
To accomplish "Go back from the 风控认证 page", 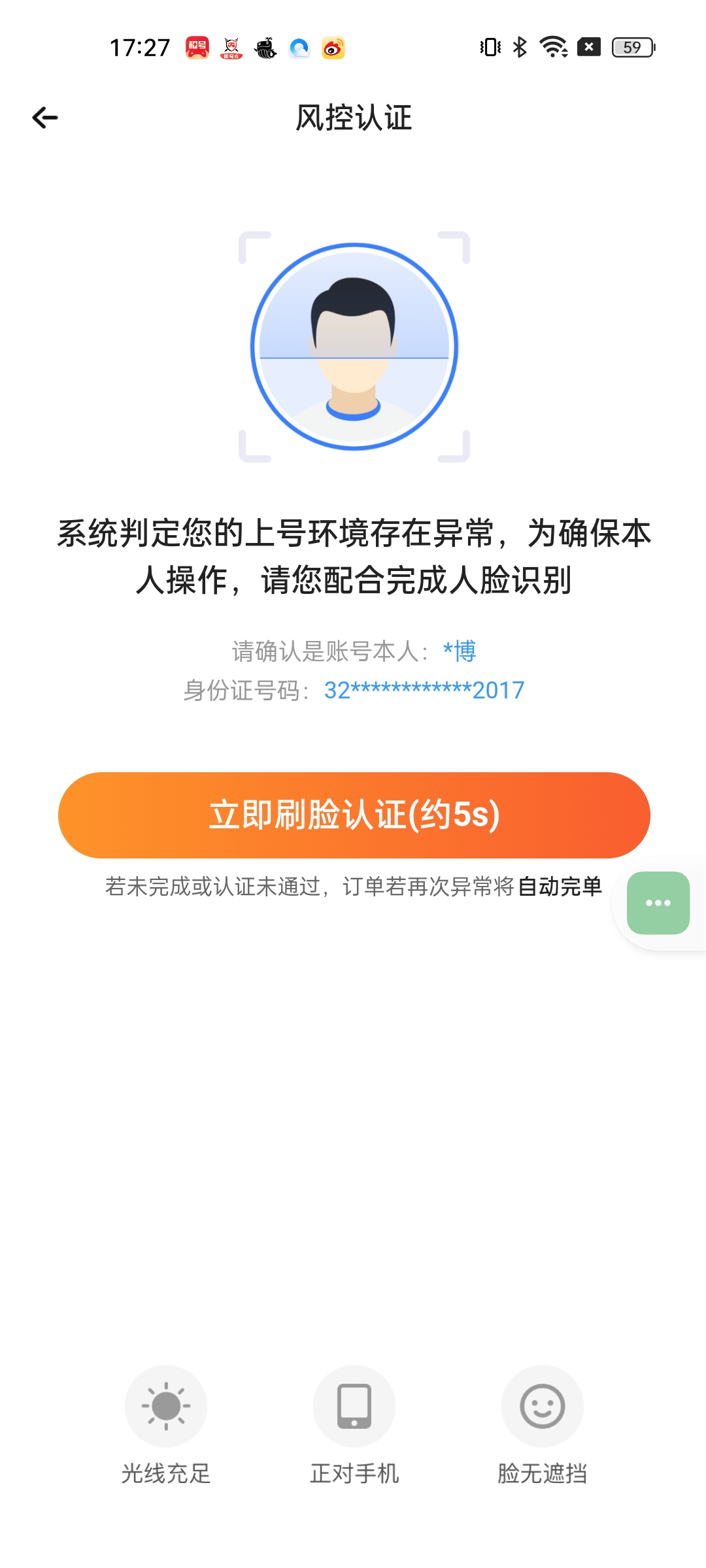I will click(45, 118).
